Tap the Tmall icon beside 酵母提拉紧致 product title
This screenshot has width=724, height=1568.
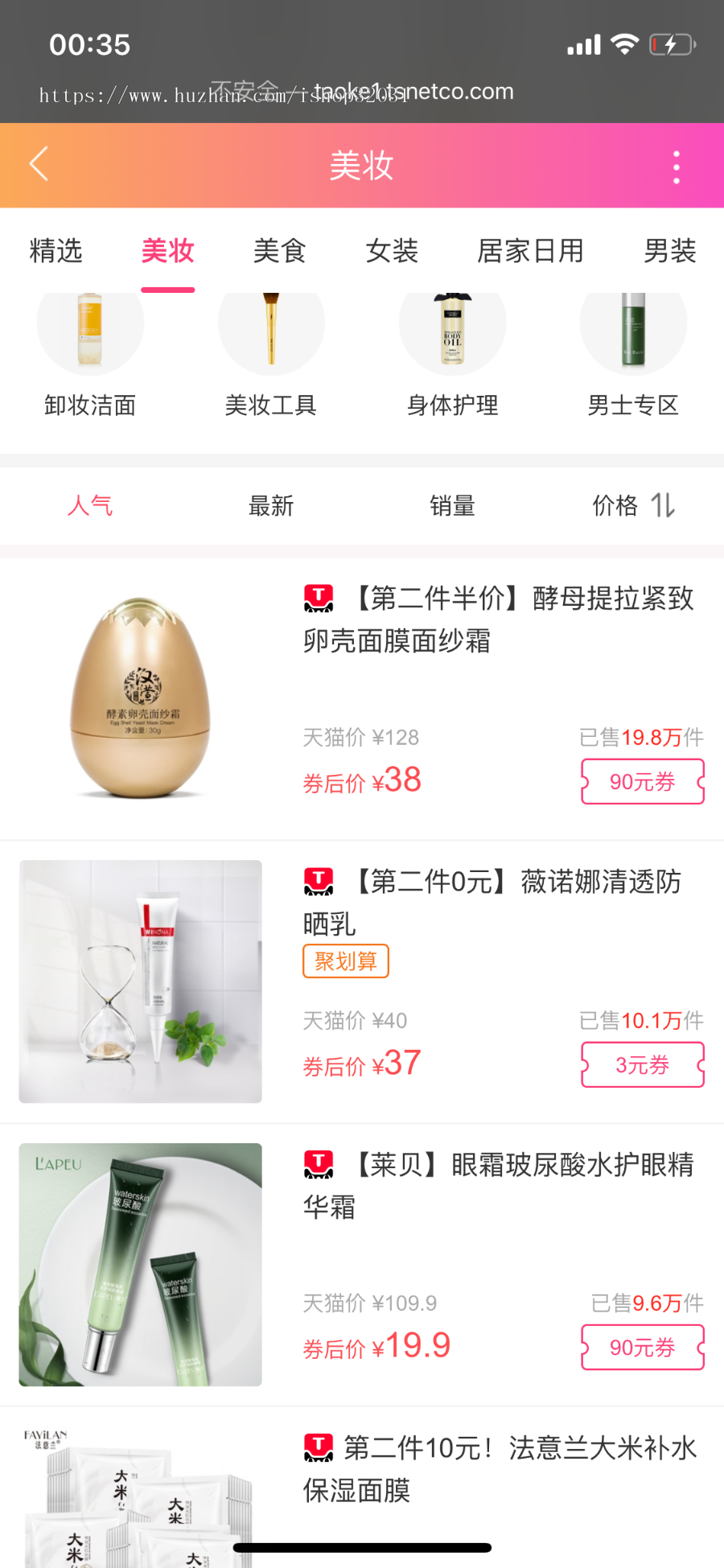pyautogui.click(x=319, y=596)
